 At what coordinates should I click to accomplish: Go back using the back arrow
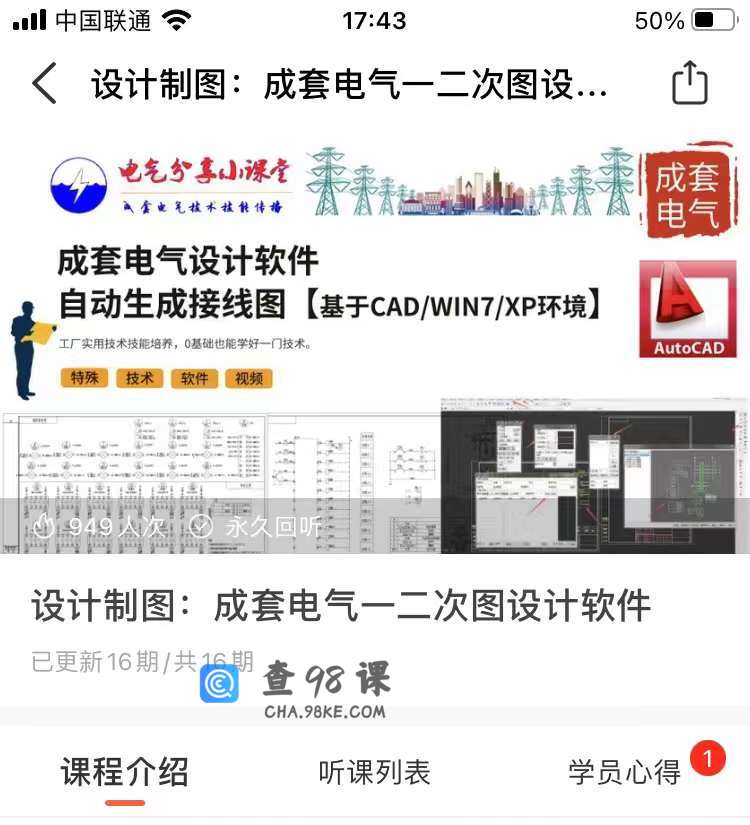click(44, 84)
